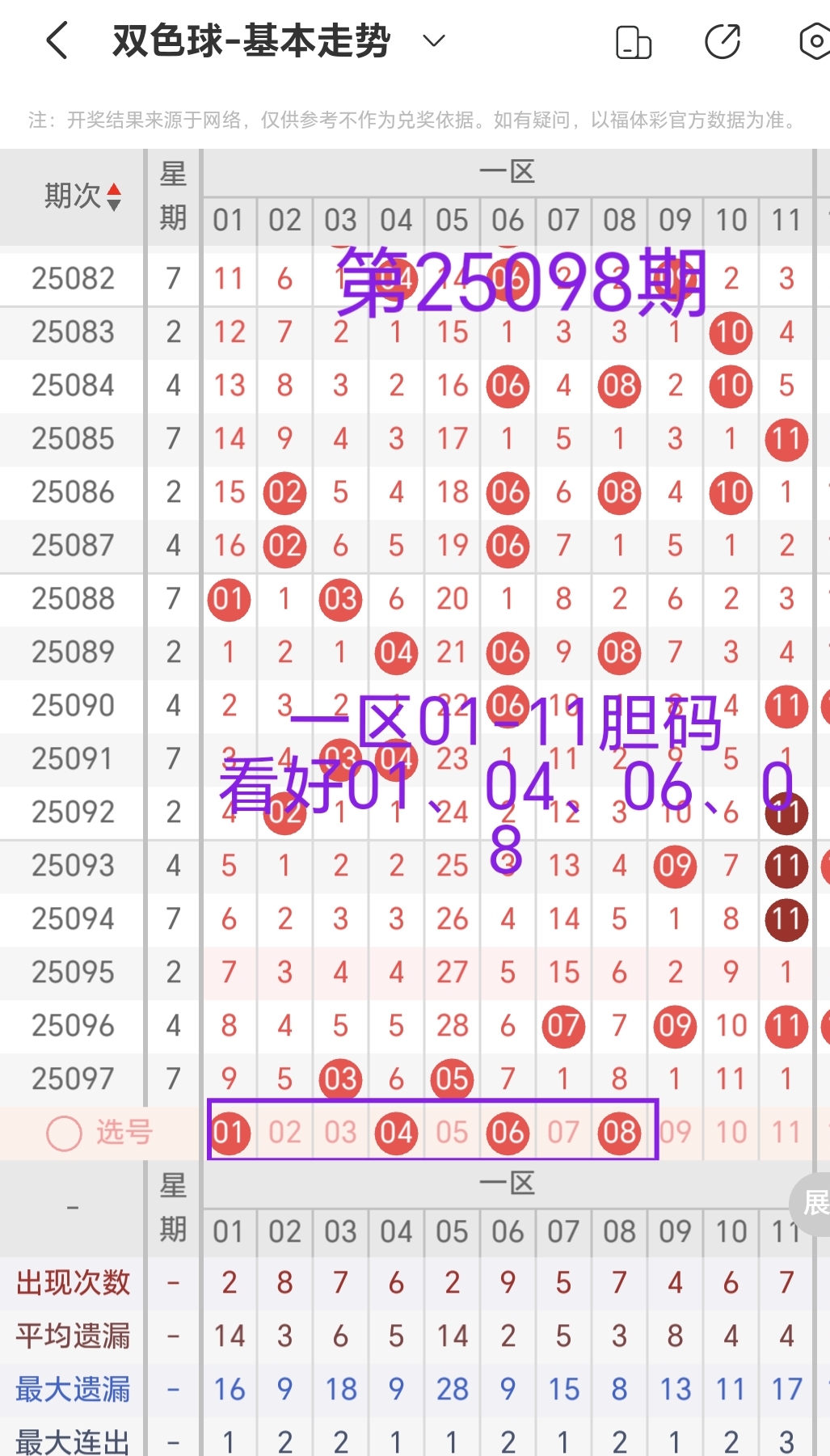
Task: Select ball 09 in the 选号 row
Action: 675,1132
